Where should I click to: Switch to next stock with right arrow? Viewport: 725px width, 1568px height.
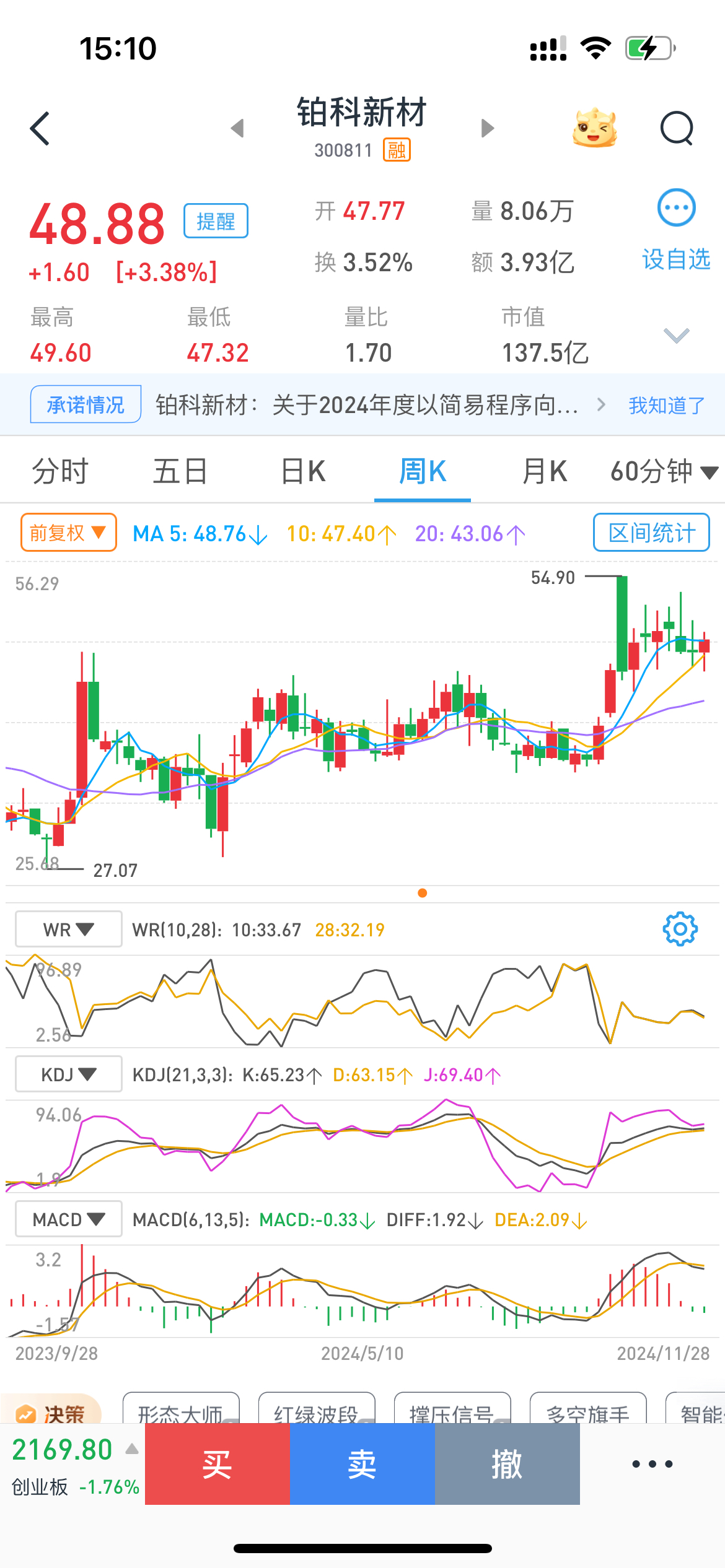[x=487, y=127]
